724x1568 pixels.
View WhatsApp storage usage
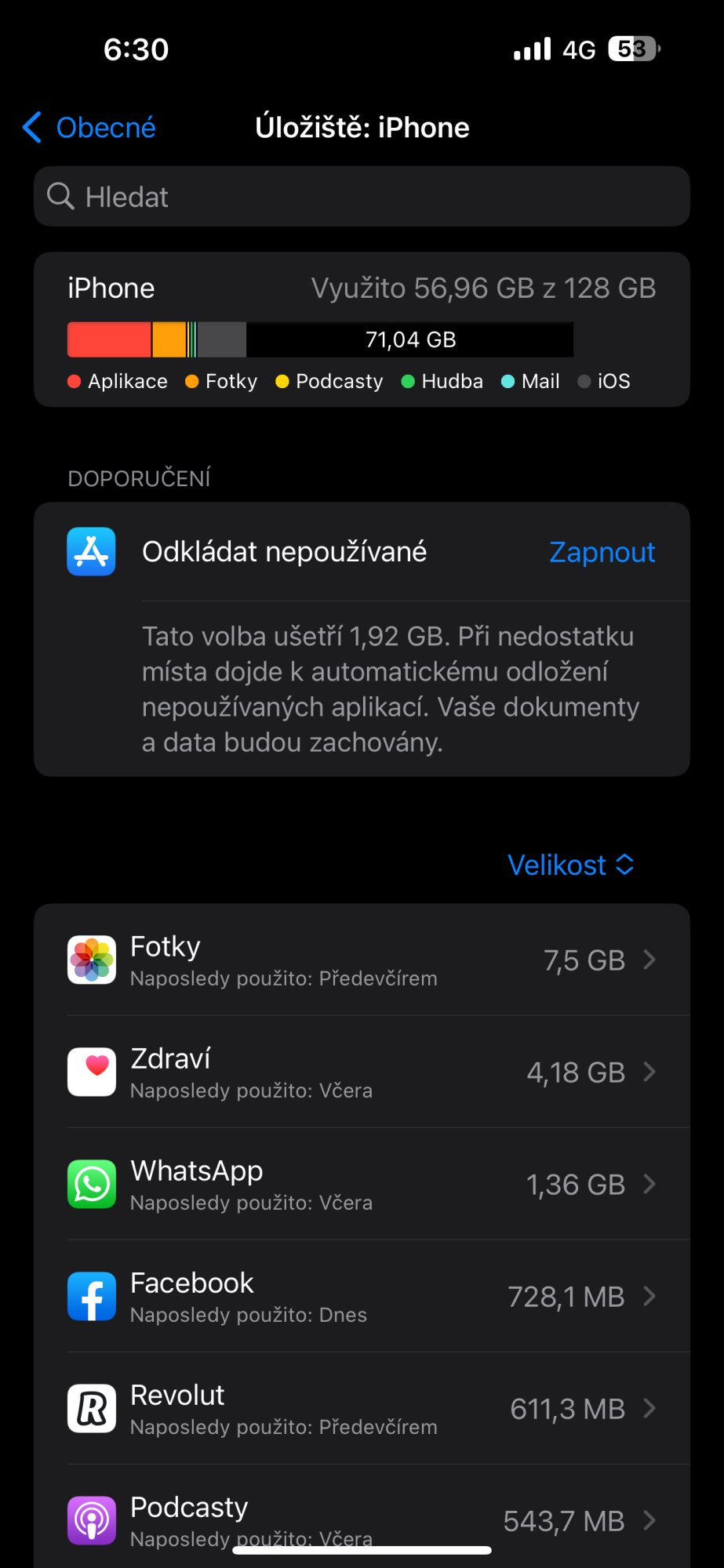click(361, 1184)
